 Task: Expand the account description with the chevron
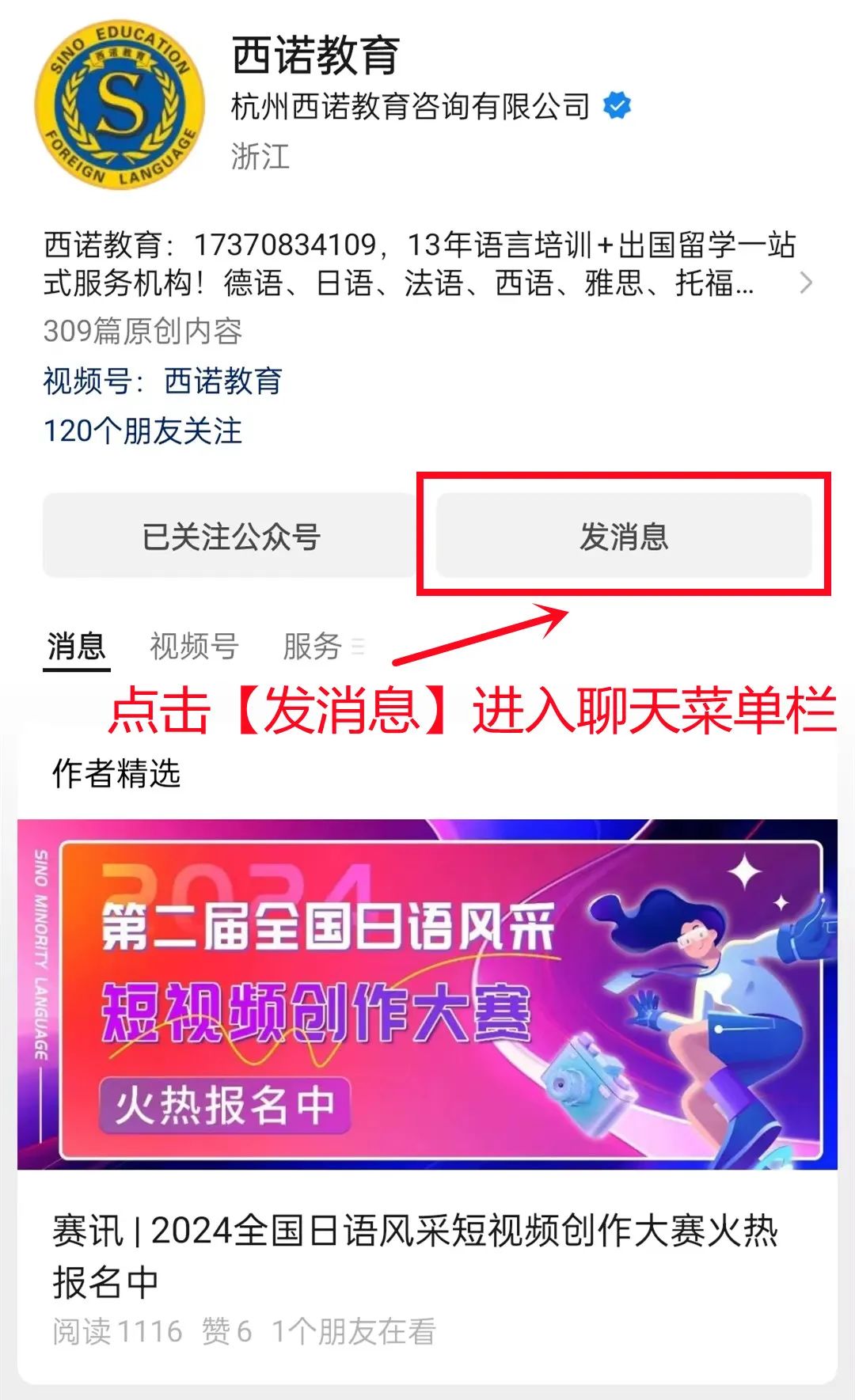(805, 283)
